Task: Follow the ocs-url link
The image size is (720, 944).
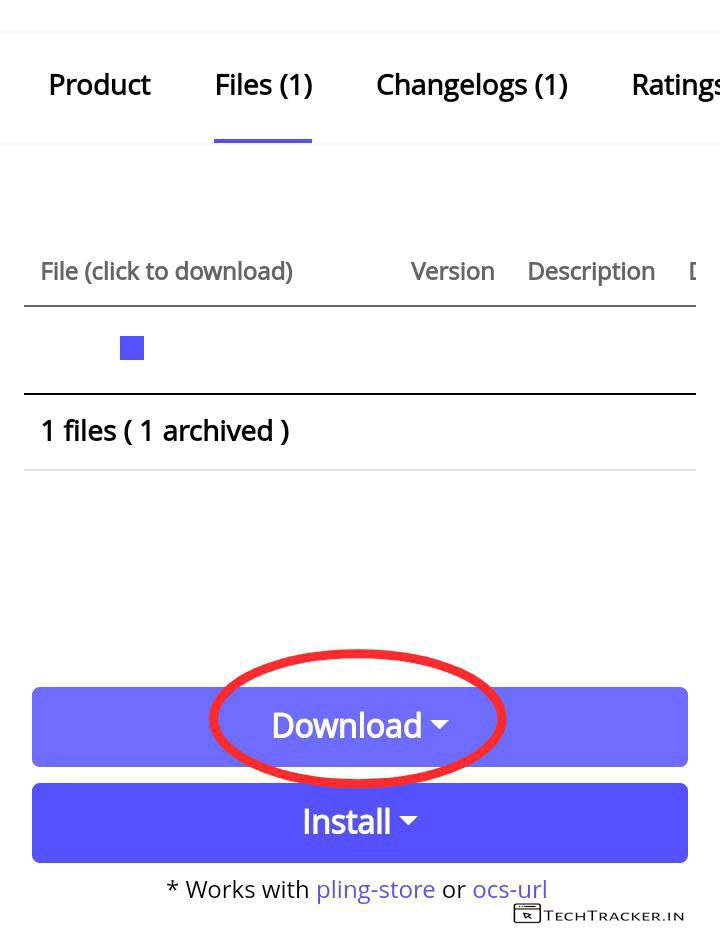Action: click(509, 889)
